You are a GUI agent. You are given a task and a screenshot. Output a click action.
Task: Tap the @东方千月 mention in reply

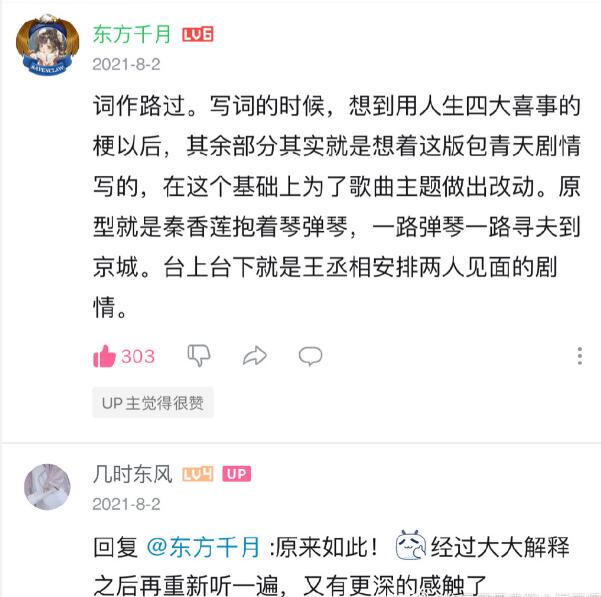pyautogui.click(x=206, y=547)
